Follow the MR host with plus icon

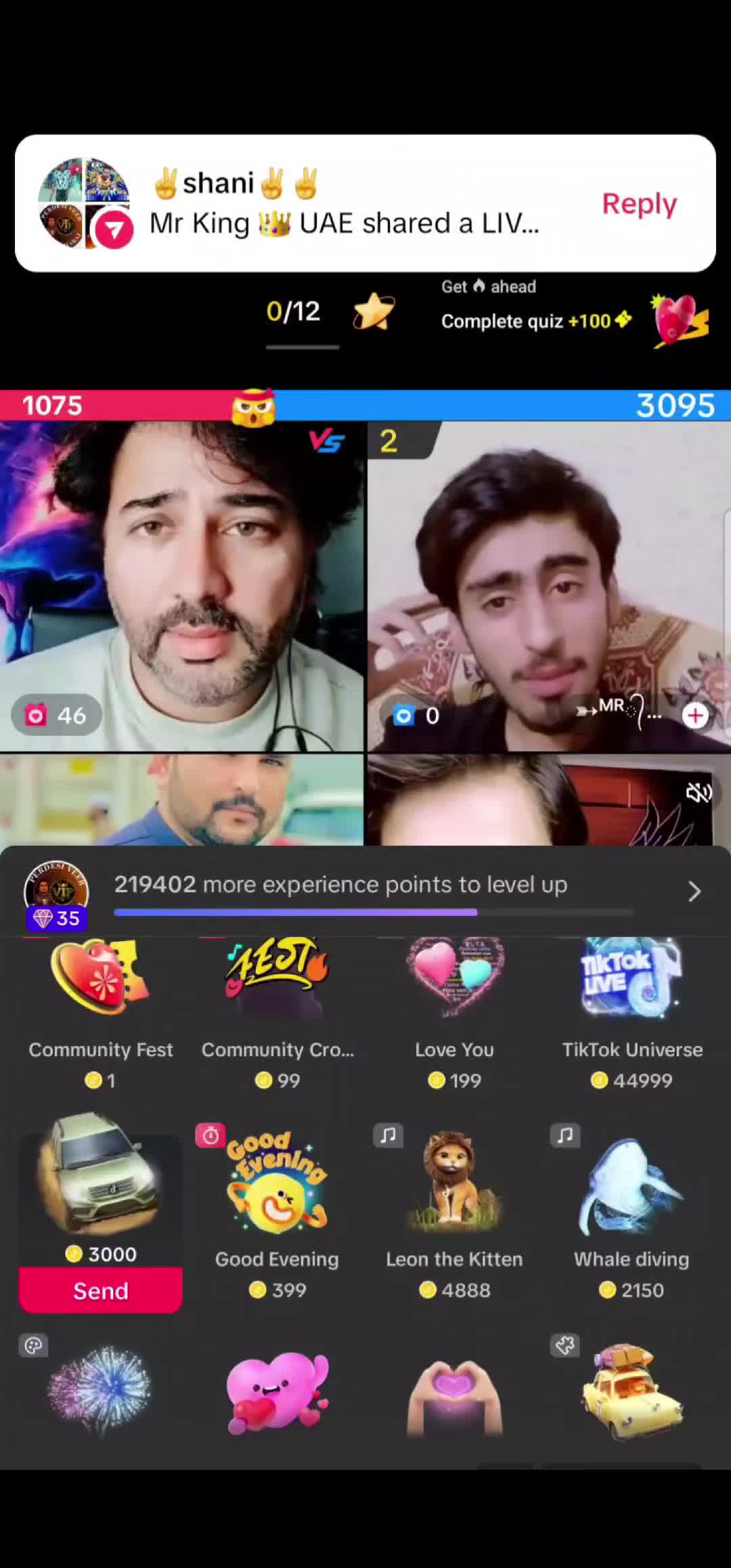(x=695, y=716)
